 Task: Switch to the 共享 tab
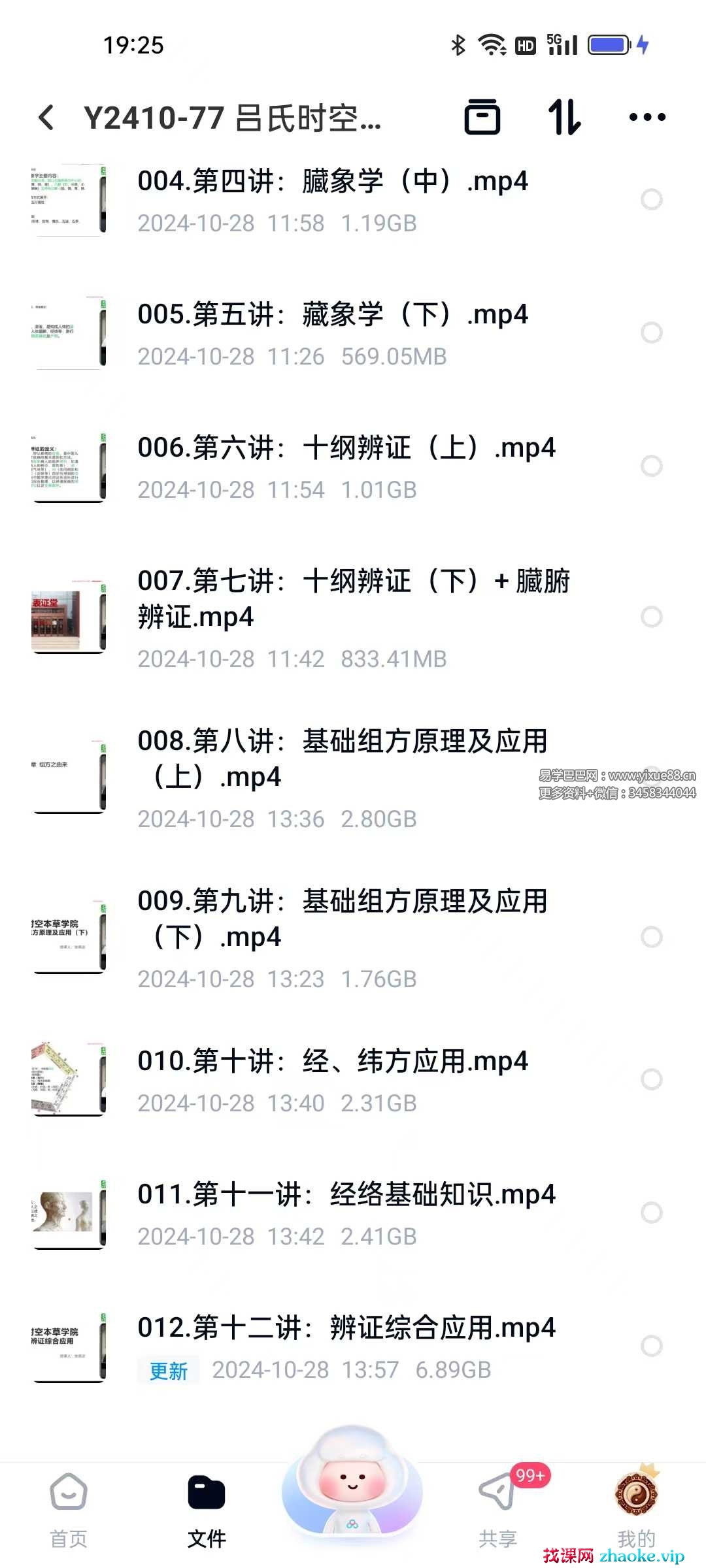[x=498, y=1511]
